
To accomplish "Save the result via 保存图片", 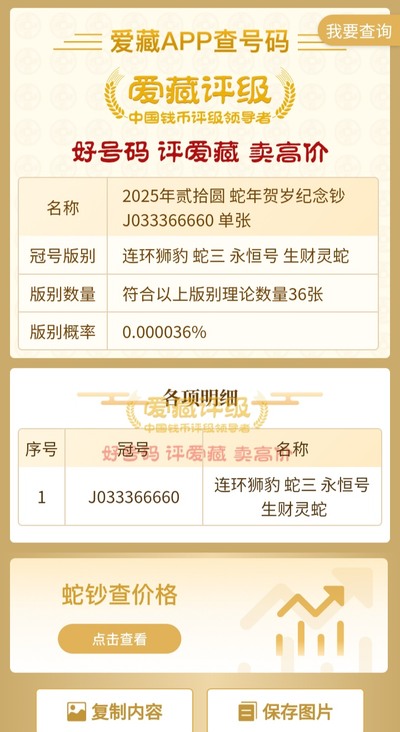I will (285, 711).
